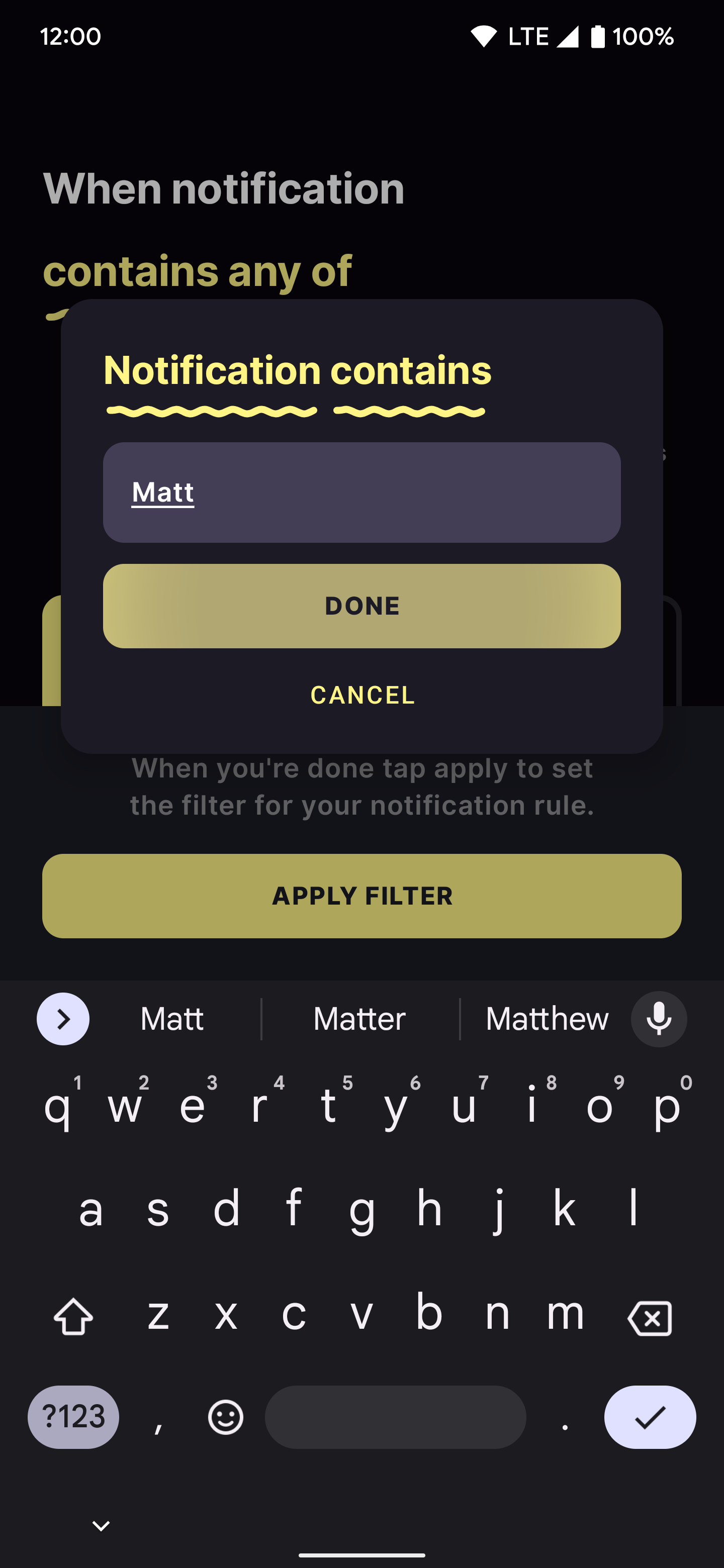
Task: Expand the suggestion strip arrow
Action: (63, 1018)
